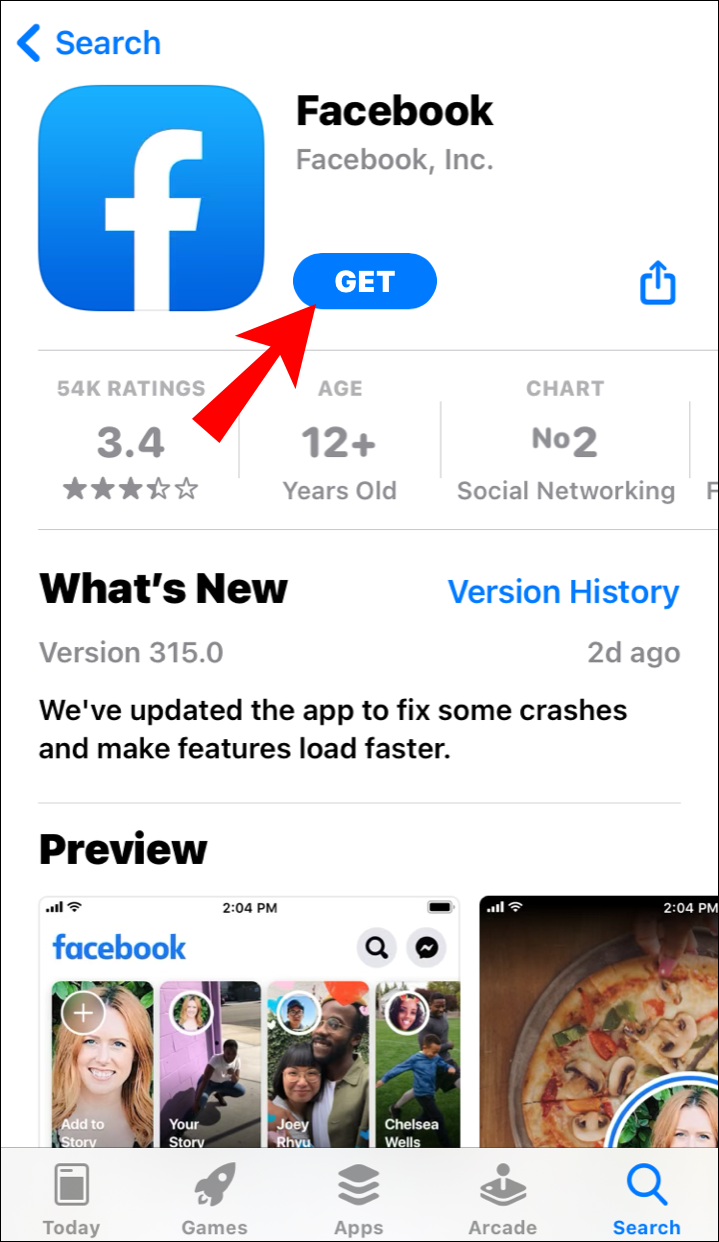Viewport: 719px width, 1242px height.
Task: Switch to the Games tab
Action: pos(214,1200)
